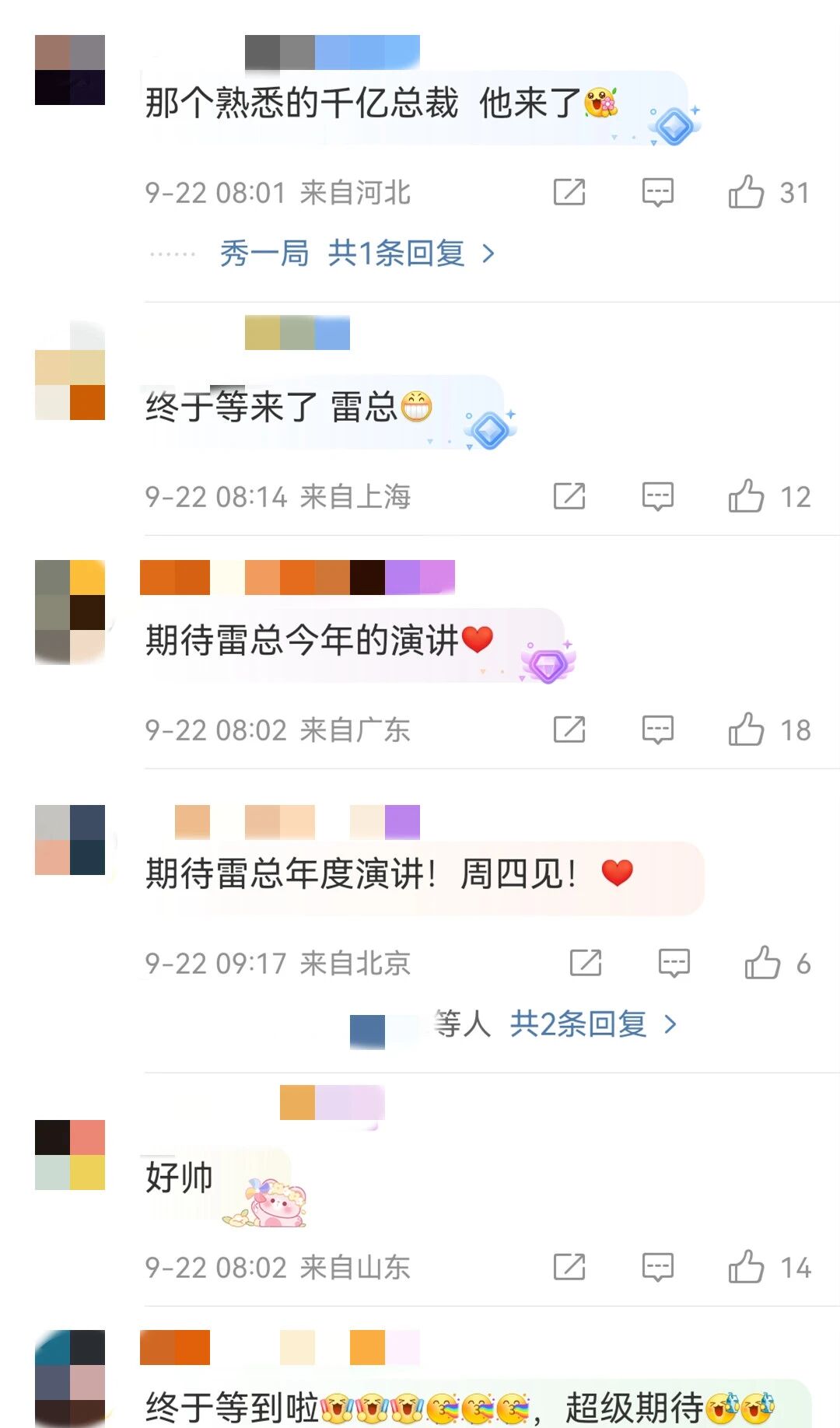Like the comment from 河北
Screen dimensions: 840x1428
pos(745,192)
